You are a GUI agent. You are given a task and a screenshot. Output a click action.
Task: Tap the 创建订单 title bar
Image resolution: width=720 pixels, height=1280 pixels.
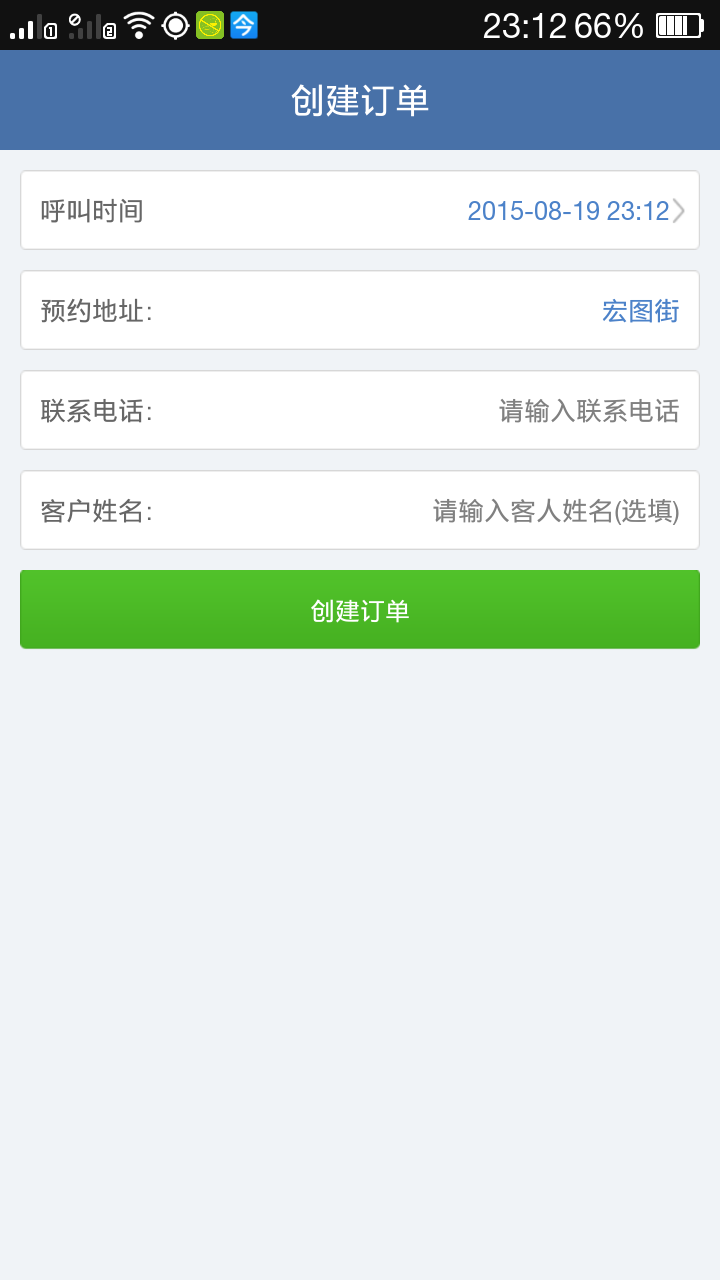[360, 100]
